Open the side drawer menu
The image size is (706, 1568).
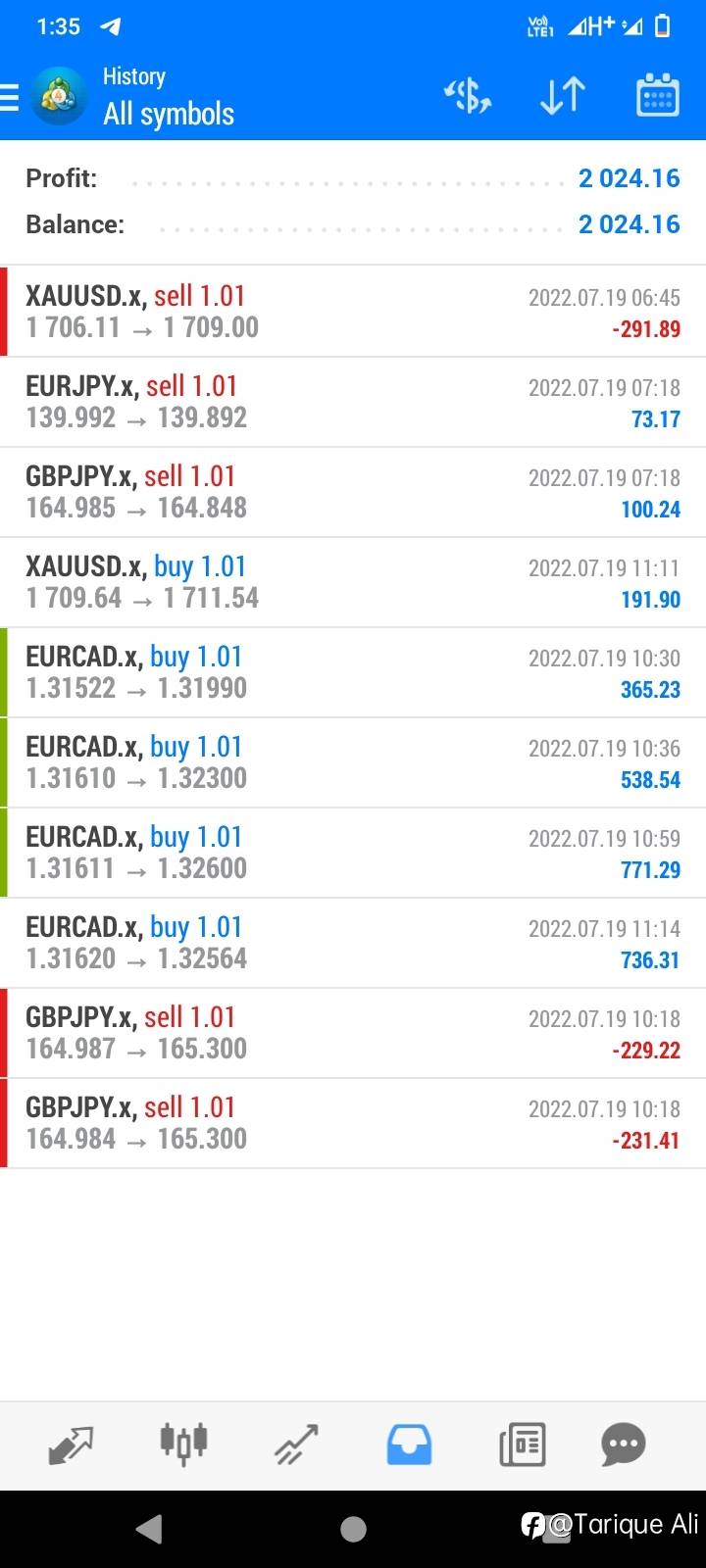[x=12, y=97]
